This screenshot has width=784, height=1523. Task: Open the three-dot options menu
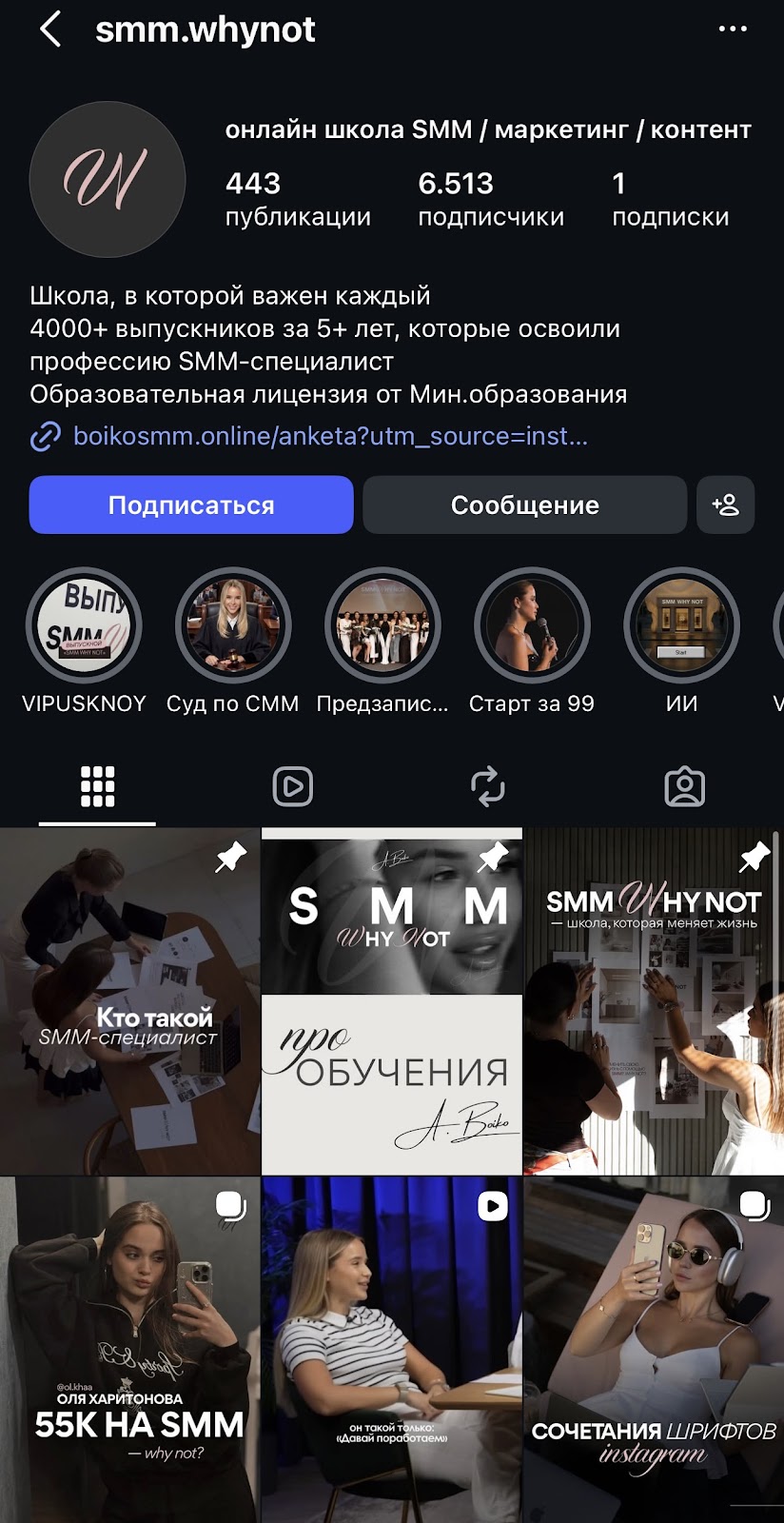(x=734, y=30)
